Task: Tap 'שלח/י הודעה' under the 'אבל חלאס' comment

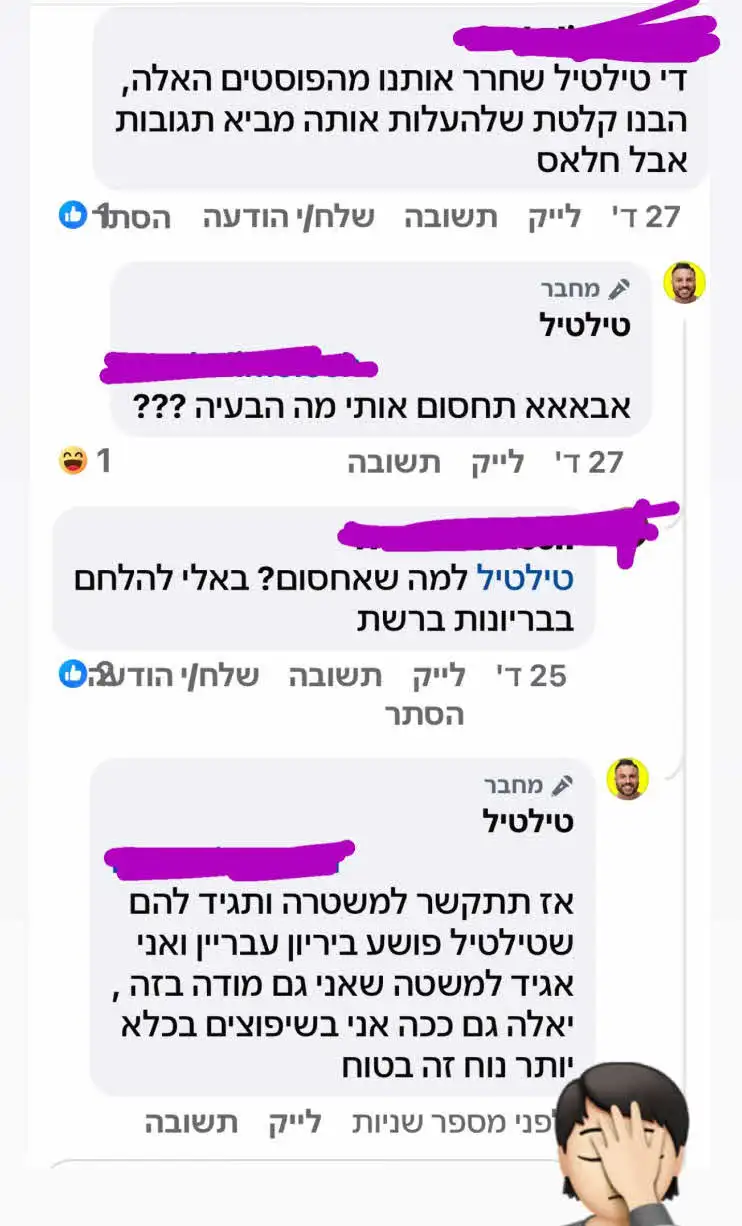Action: point(289,217)
